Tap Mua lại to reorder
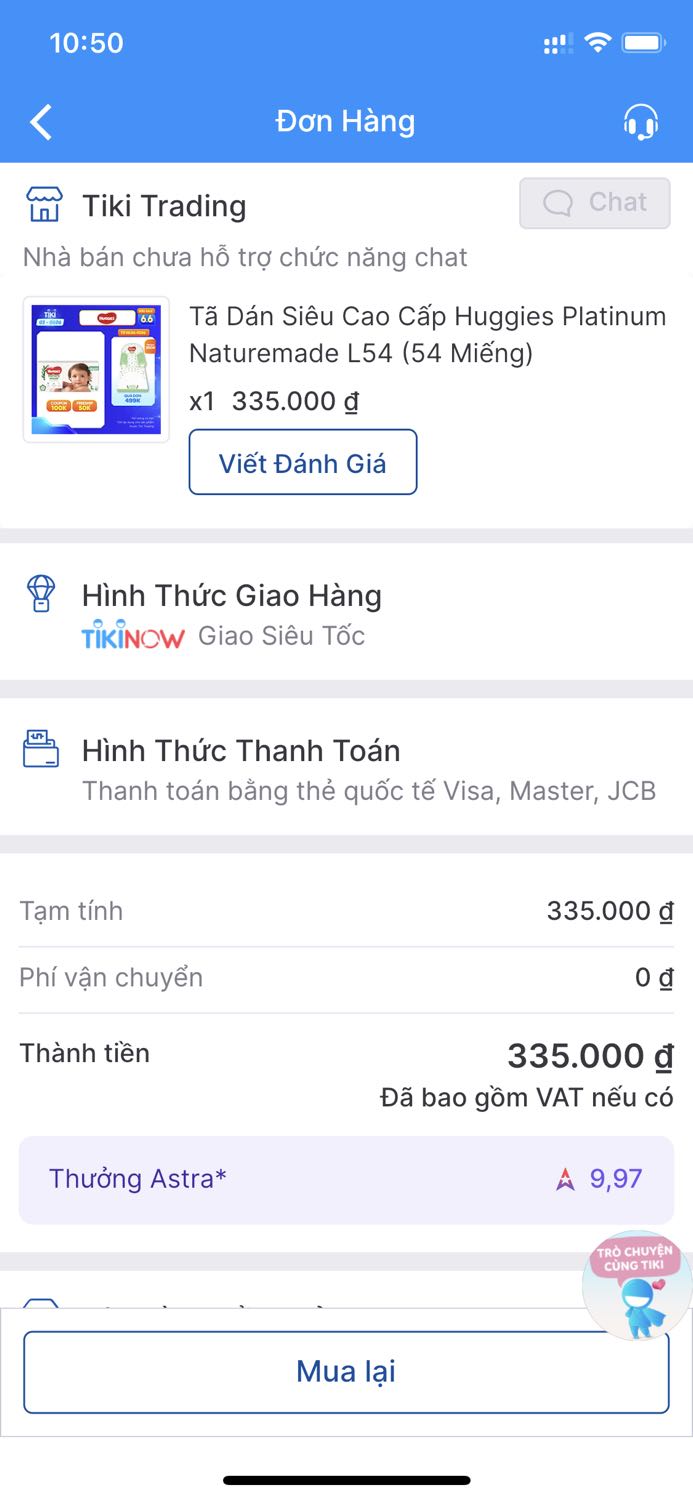Screen dimensions: 693x1500 (346, 1371)
